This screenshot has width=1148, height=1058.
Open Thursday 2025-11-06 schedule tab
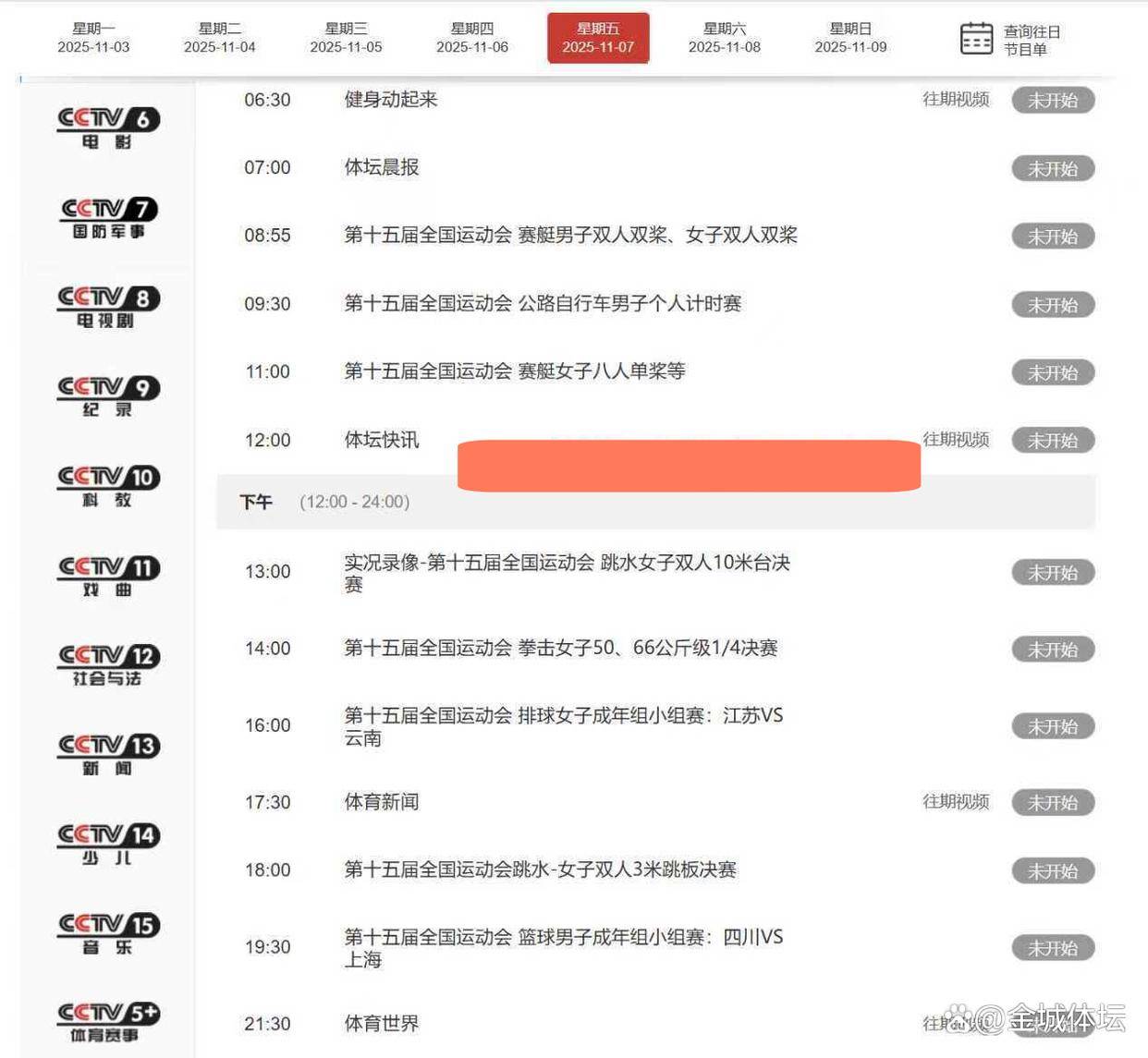(471, 38)
